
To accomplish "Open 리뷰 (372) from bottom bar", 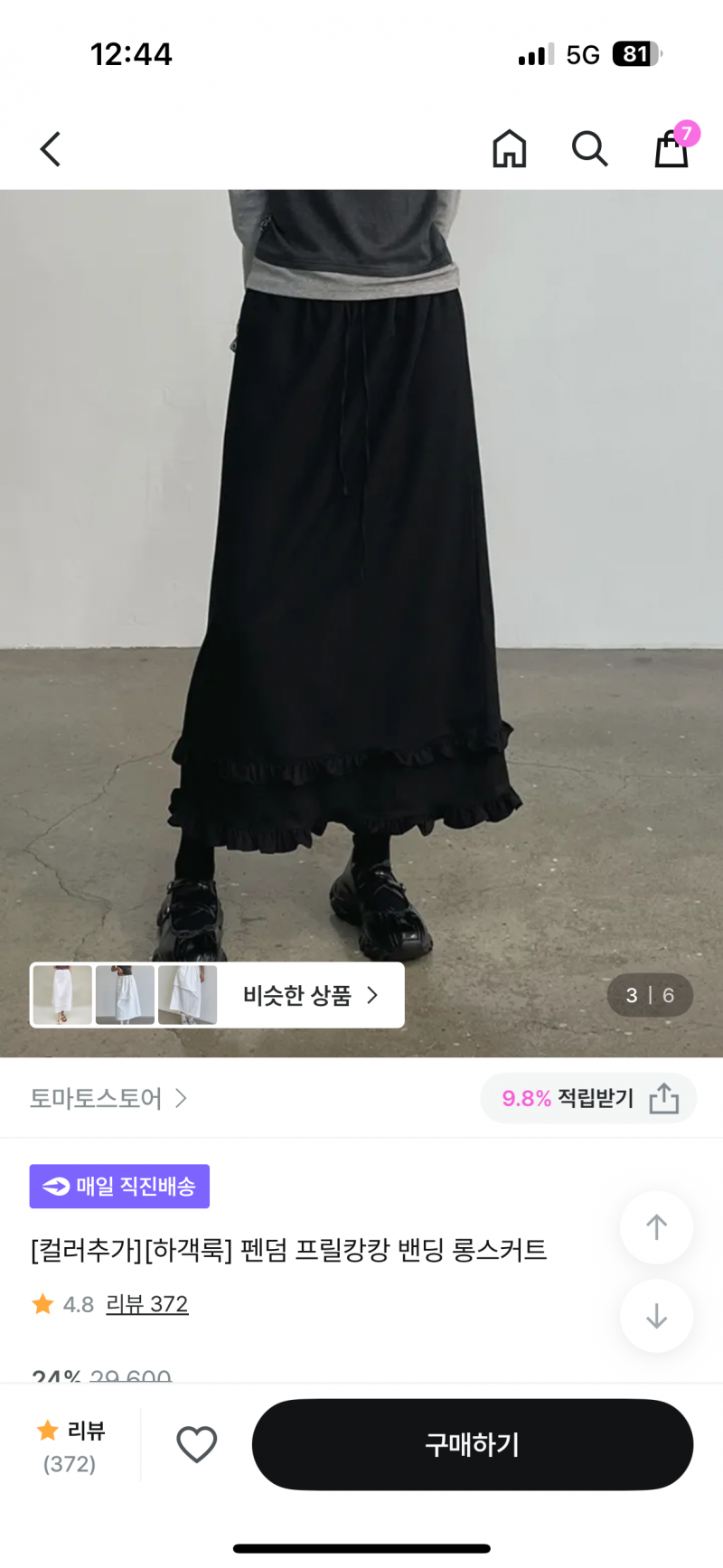I will click(70, 1444).
